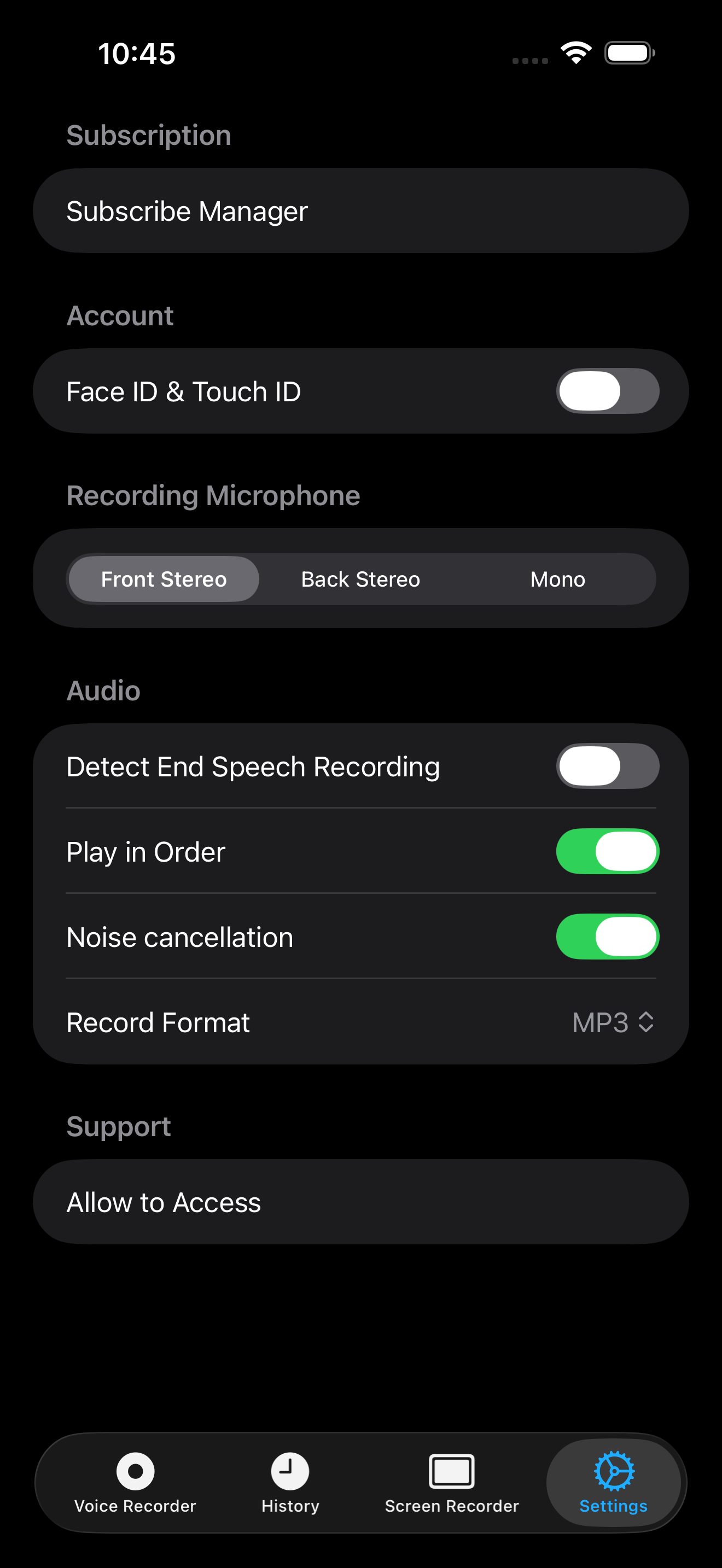Turn off Noise cancellation

pos(607,937)
